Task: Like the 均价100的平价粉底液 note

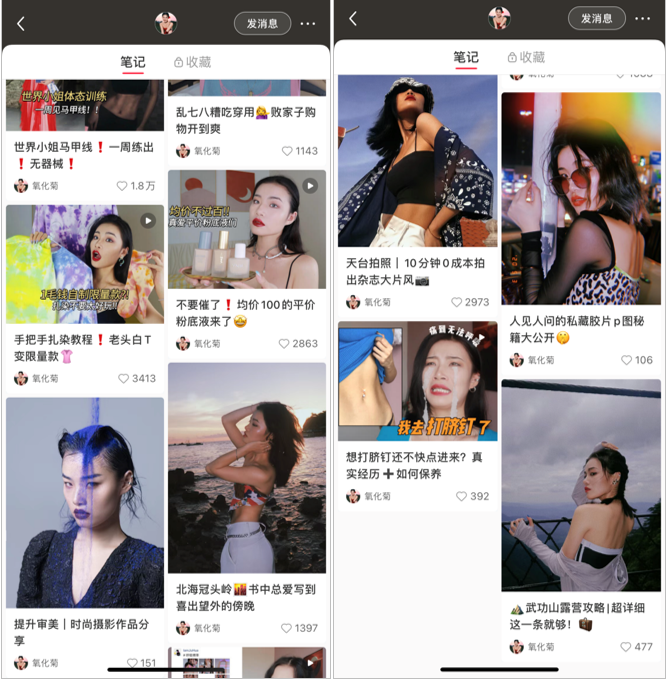Action: pyautogui.click(x=286, y=343)
